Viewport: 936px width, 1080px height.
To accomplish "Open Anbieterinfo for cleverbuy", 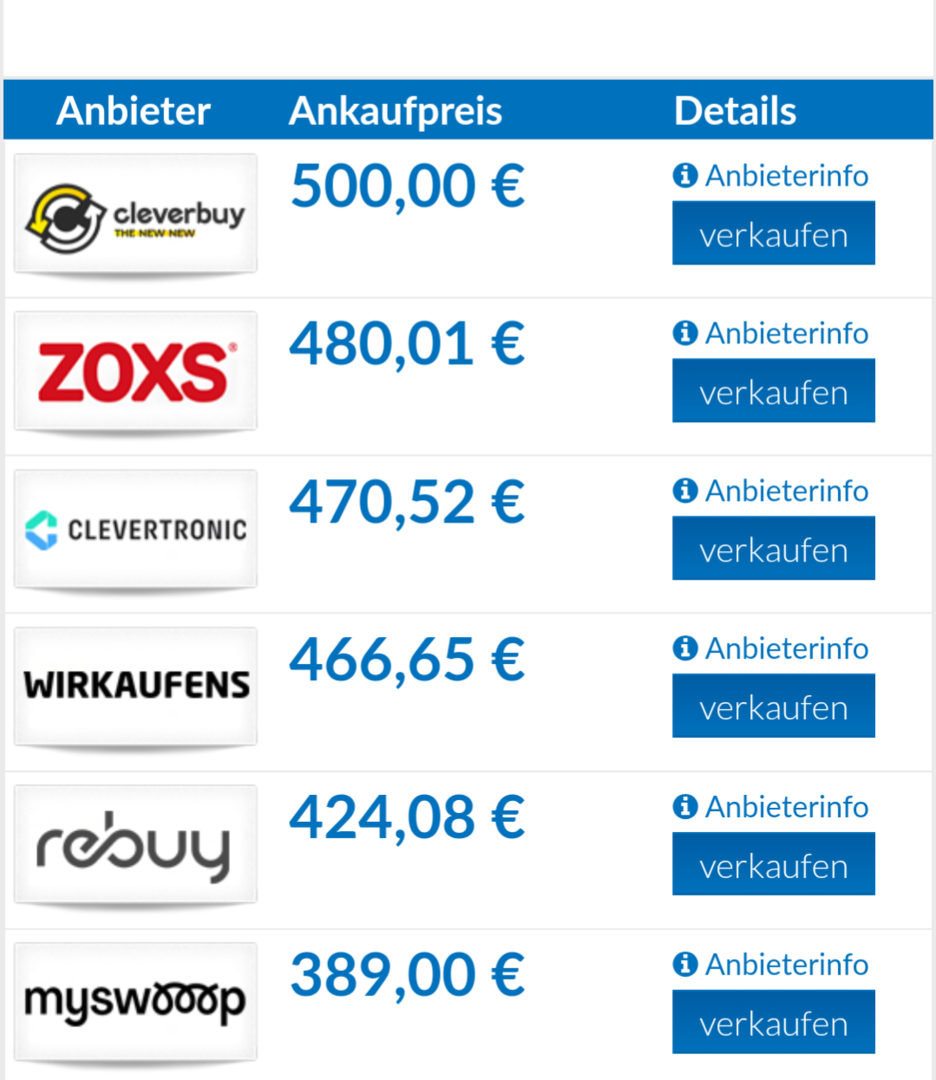I will [x=771, y=176].
